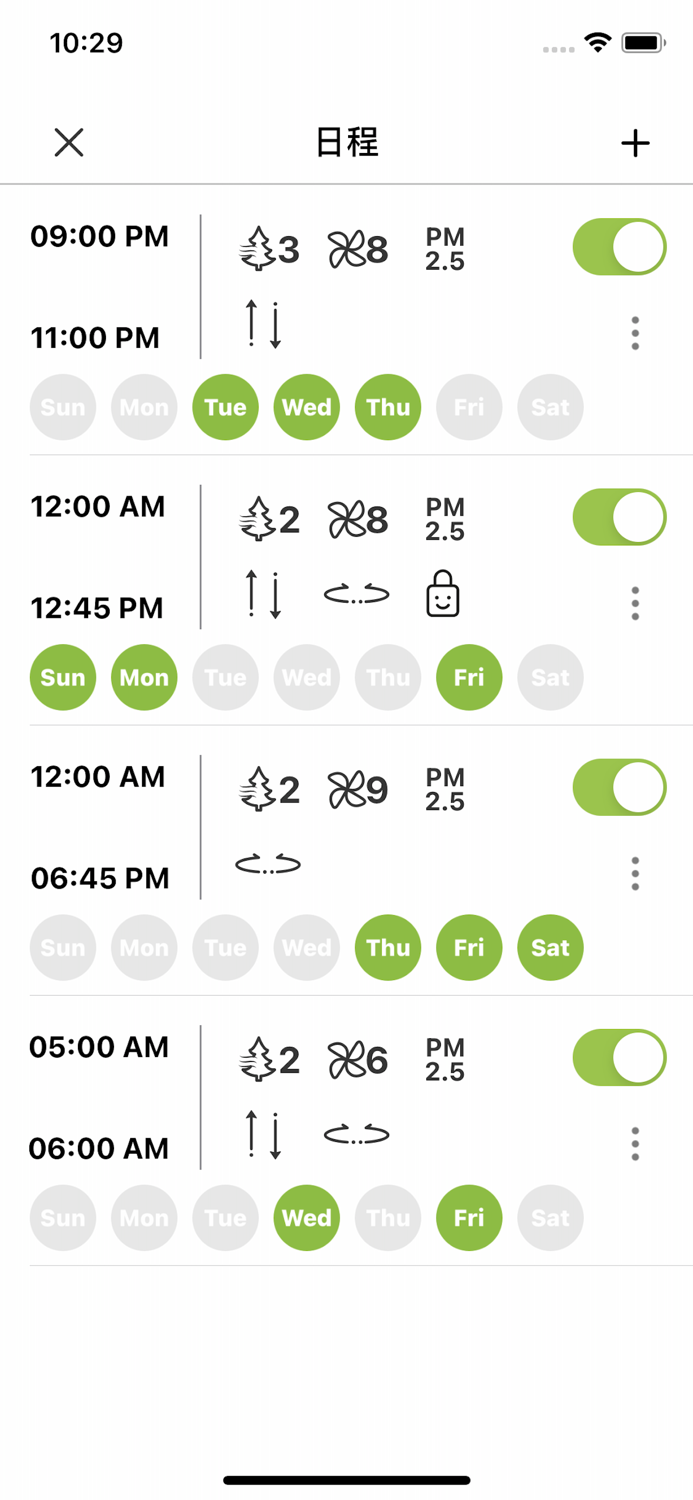The height and width of the screenshot is (1500, 693).
Task: Close the schedule screen
Action: [x=69, y=143]
